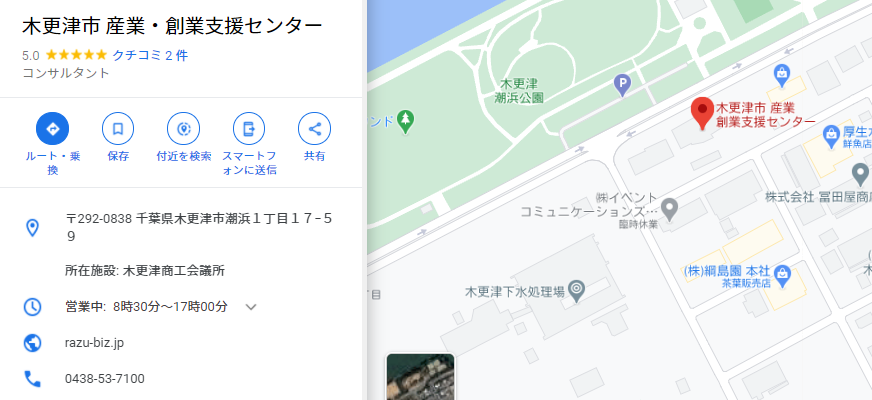Viewport: 872px width, 400px height.
Task: Open the 木更津商工会議所 facility link
Action: (x=173, y=271)
